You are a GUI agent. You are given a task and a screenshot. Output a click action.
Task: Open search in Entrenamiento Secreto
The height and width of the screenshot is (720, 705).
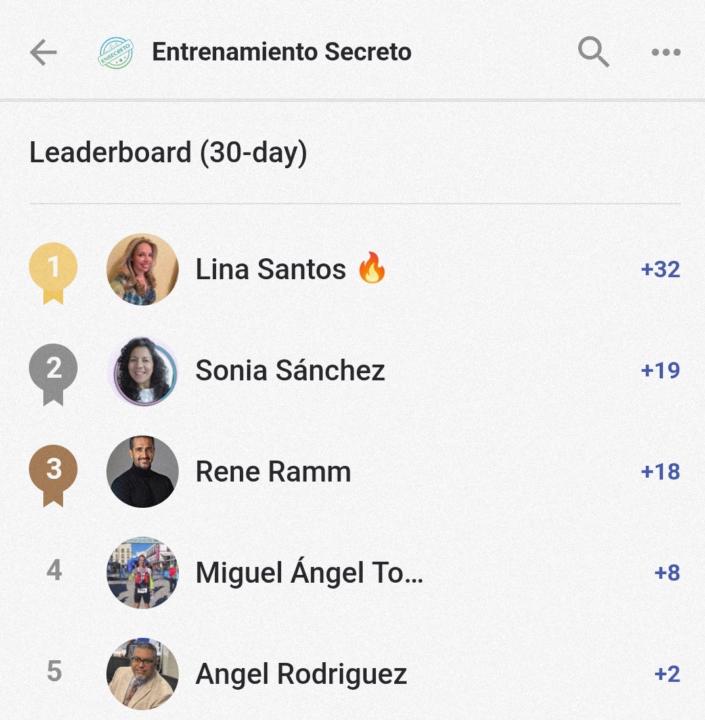pos(593,52)
